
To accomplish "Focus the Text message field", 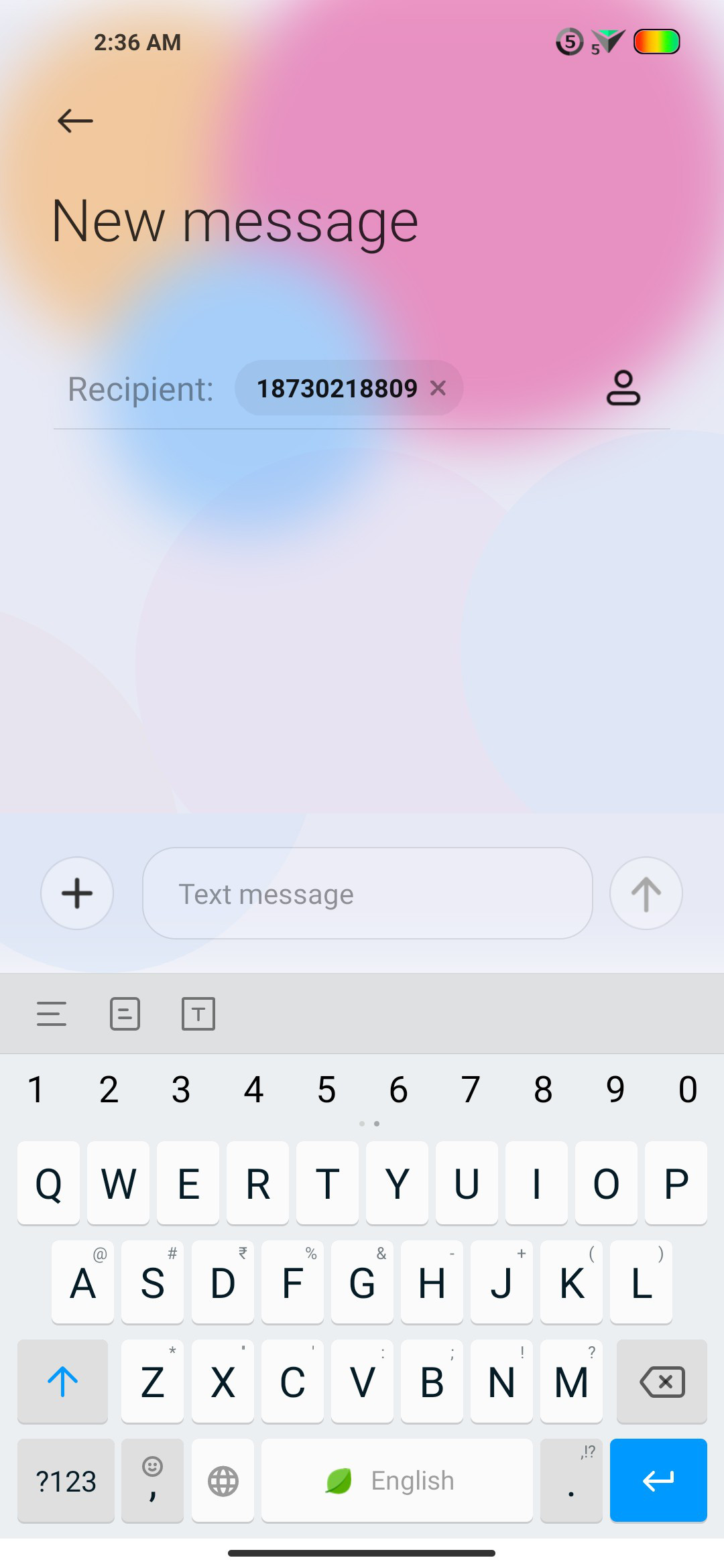I will (x=367, y=893).
